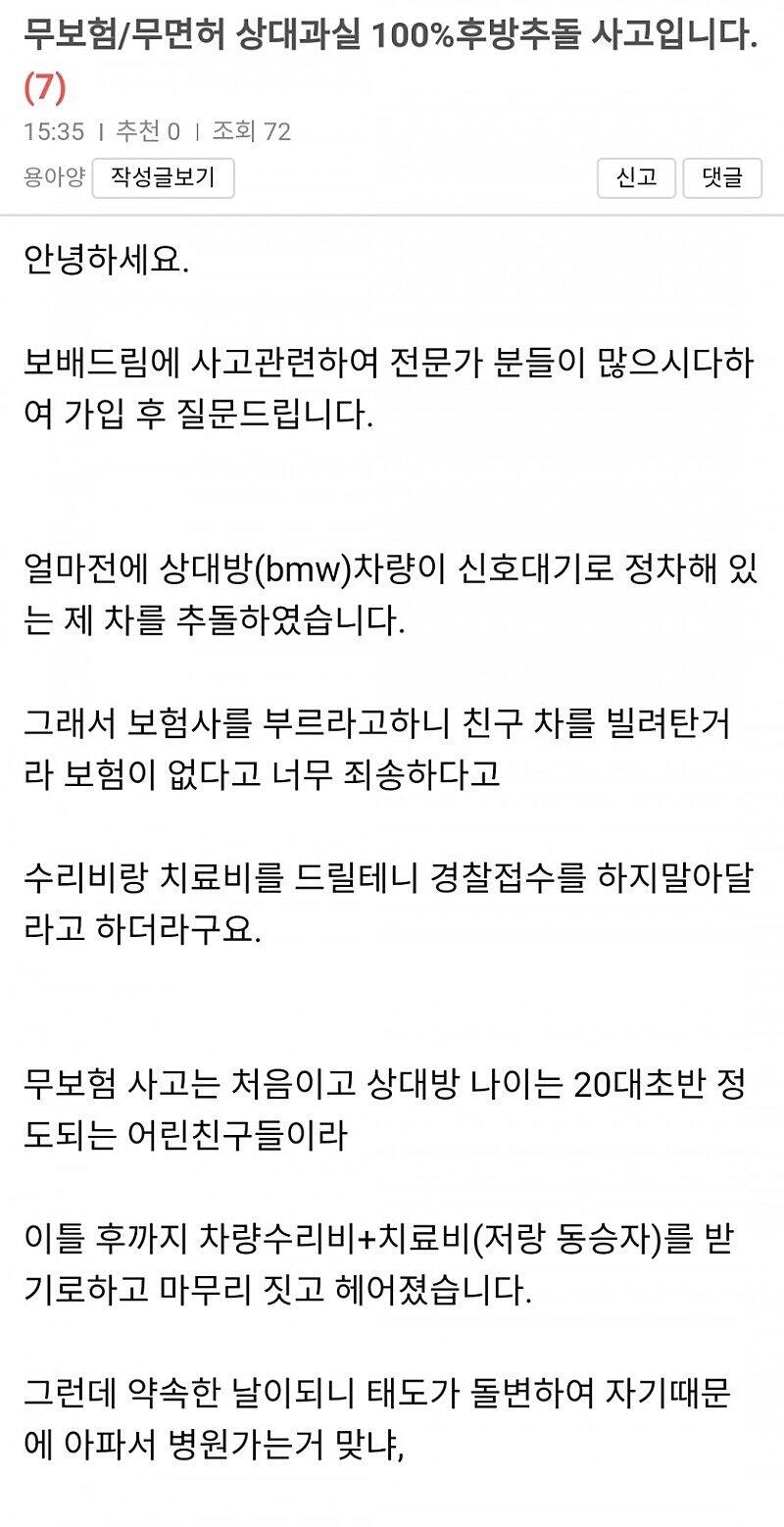
Task: Open the author 용아양's profile
Action: click(54, 177)
